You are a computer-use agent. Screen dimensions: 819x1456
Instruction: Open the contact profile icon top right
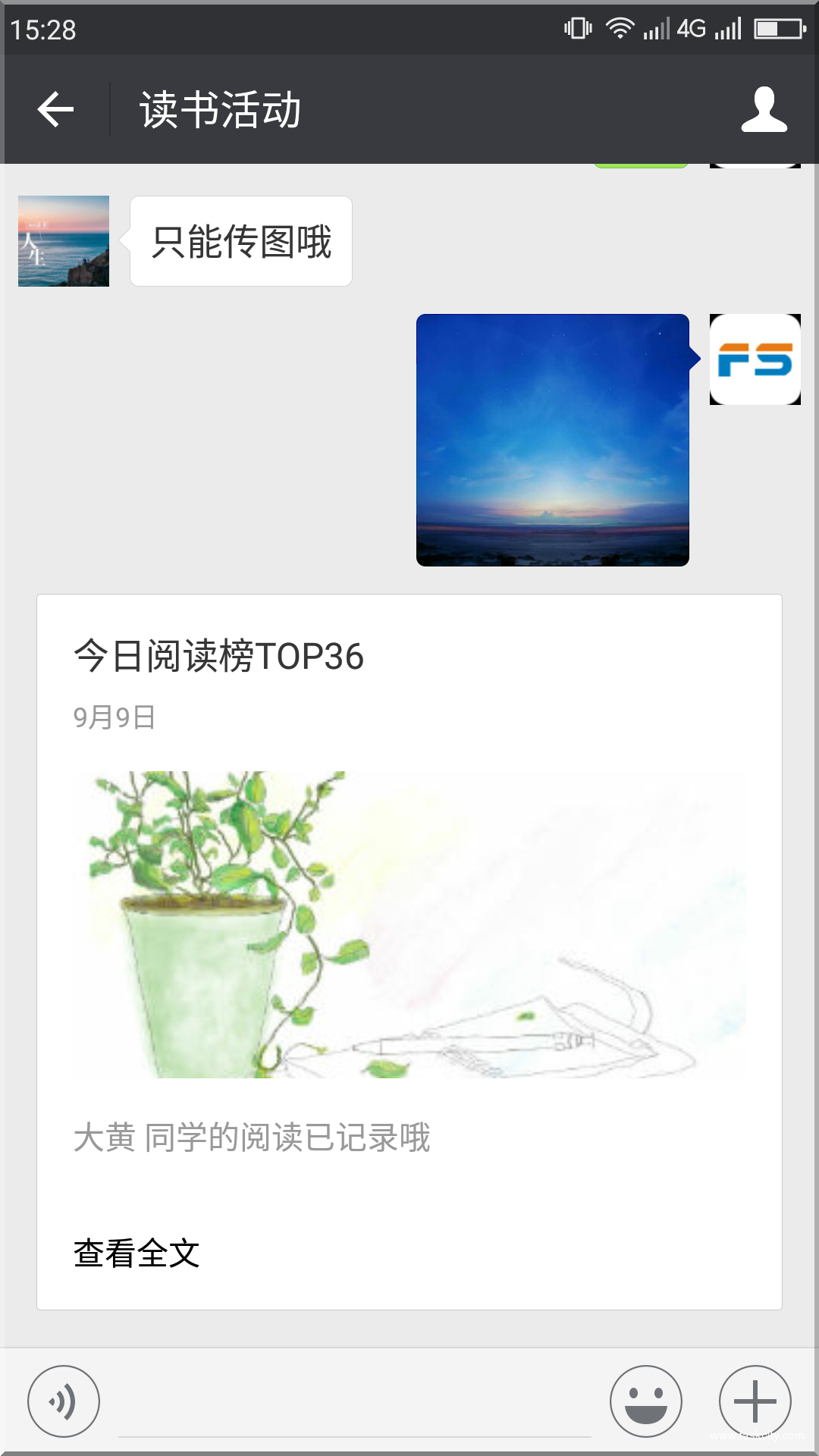coord(769,108)
